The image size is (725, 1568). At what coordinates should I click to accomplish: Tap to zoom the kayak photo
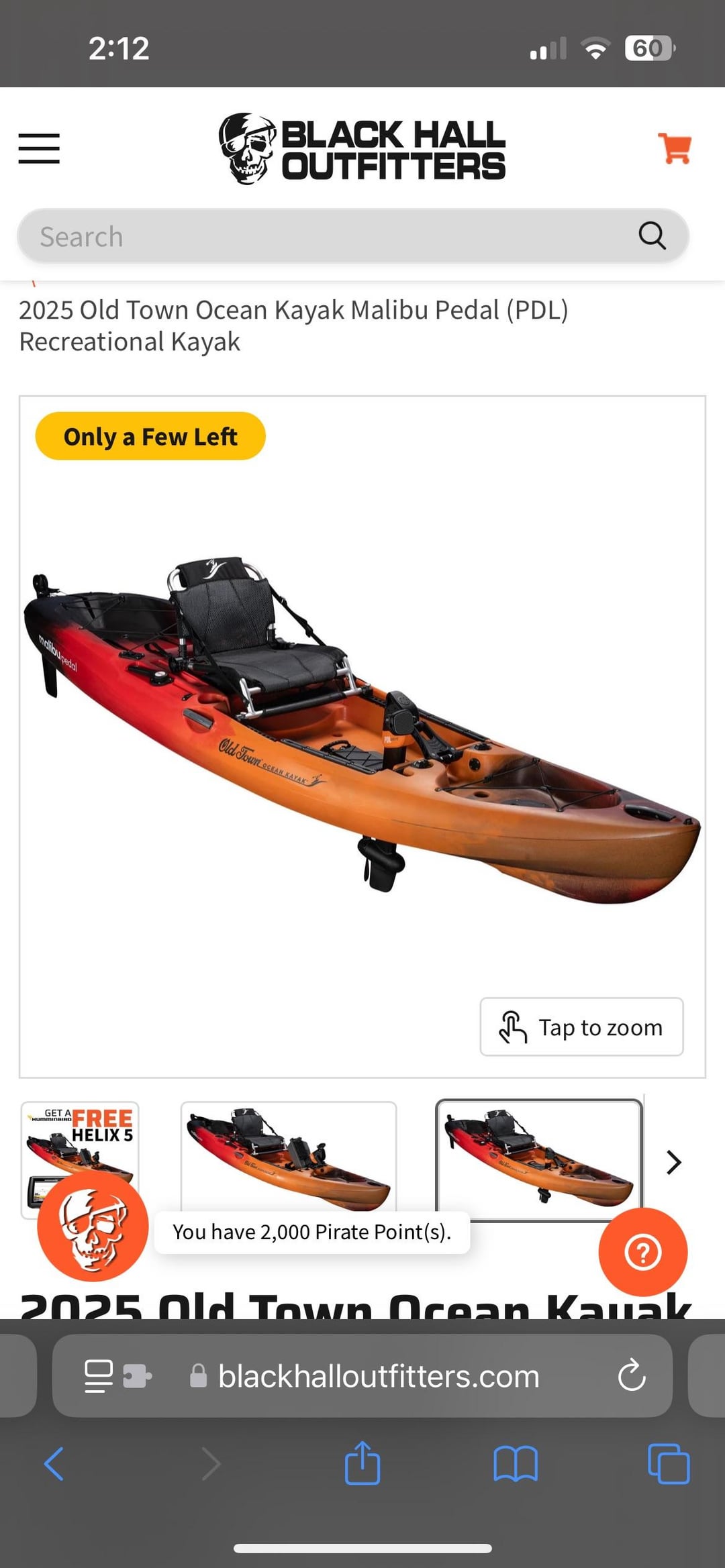coord(581,1027)
